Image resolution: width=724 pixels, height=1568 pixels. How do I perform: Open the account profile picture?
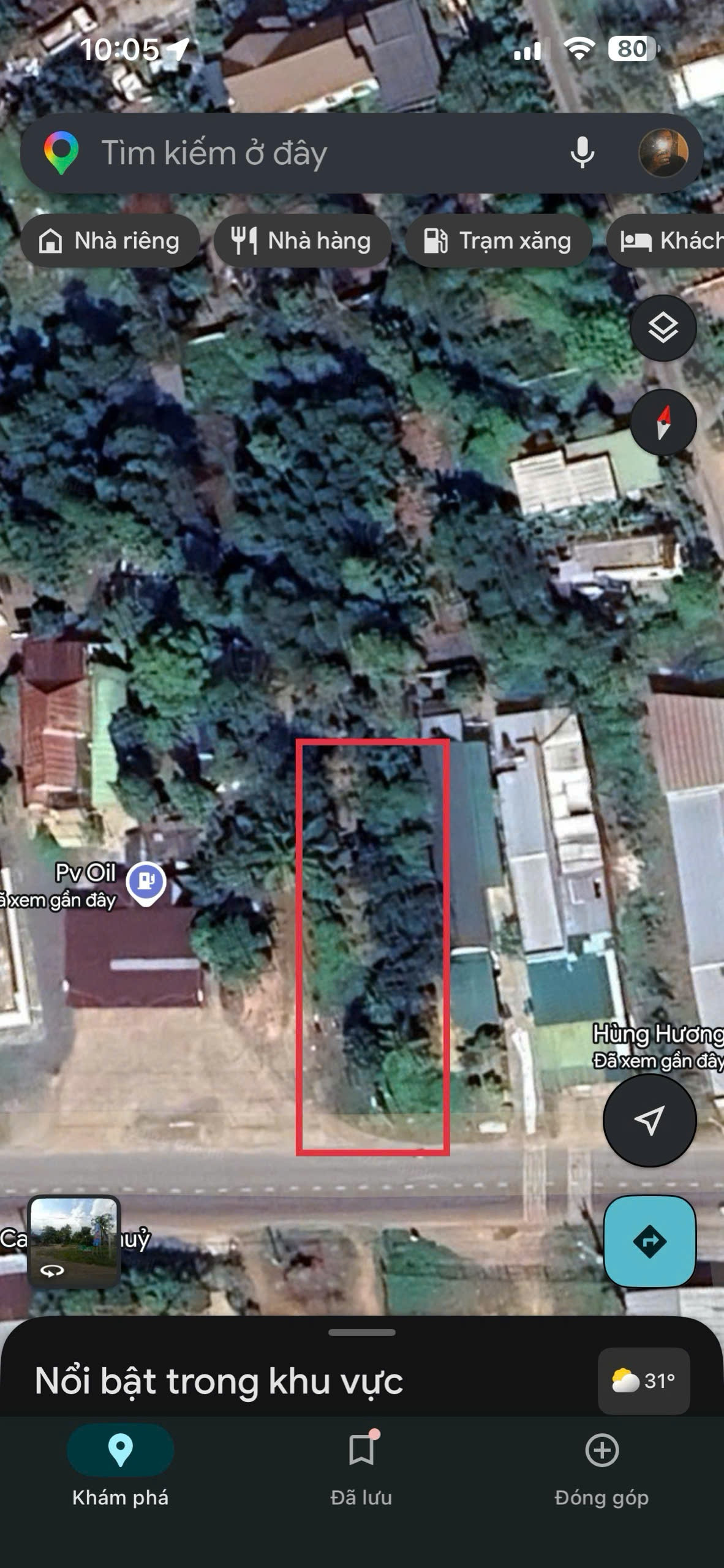tap(663, 153)
